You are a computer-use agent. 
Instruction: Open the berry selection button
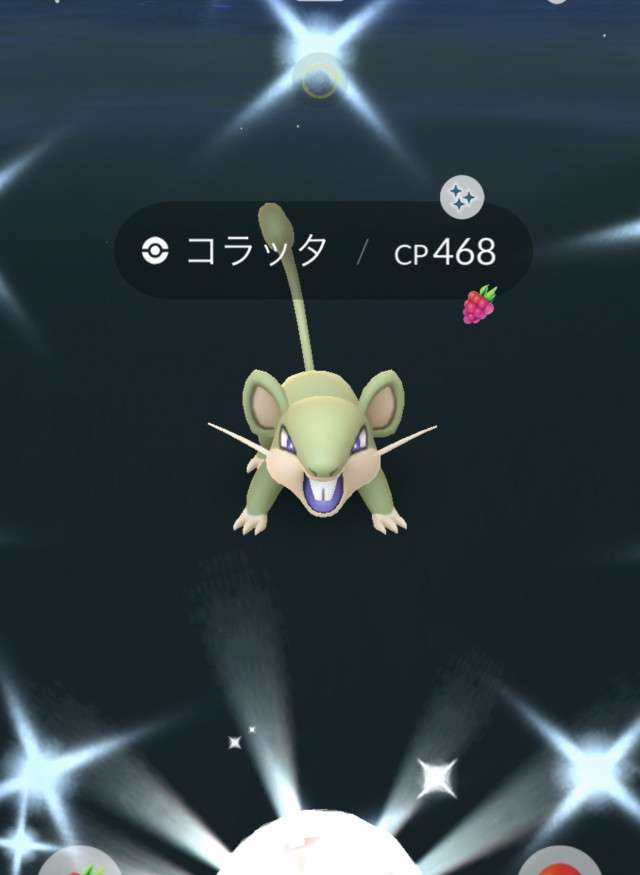[80, 862]
